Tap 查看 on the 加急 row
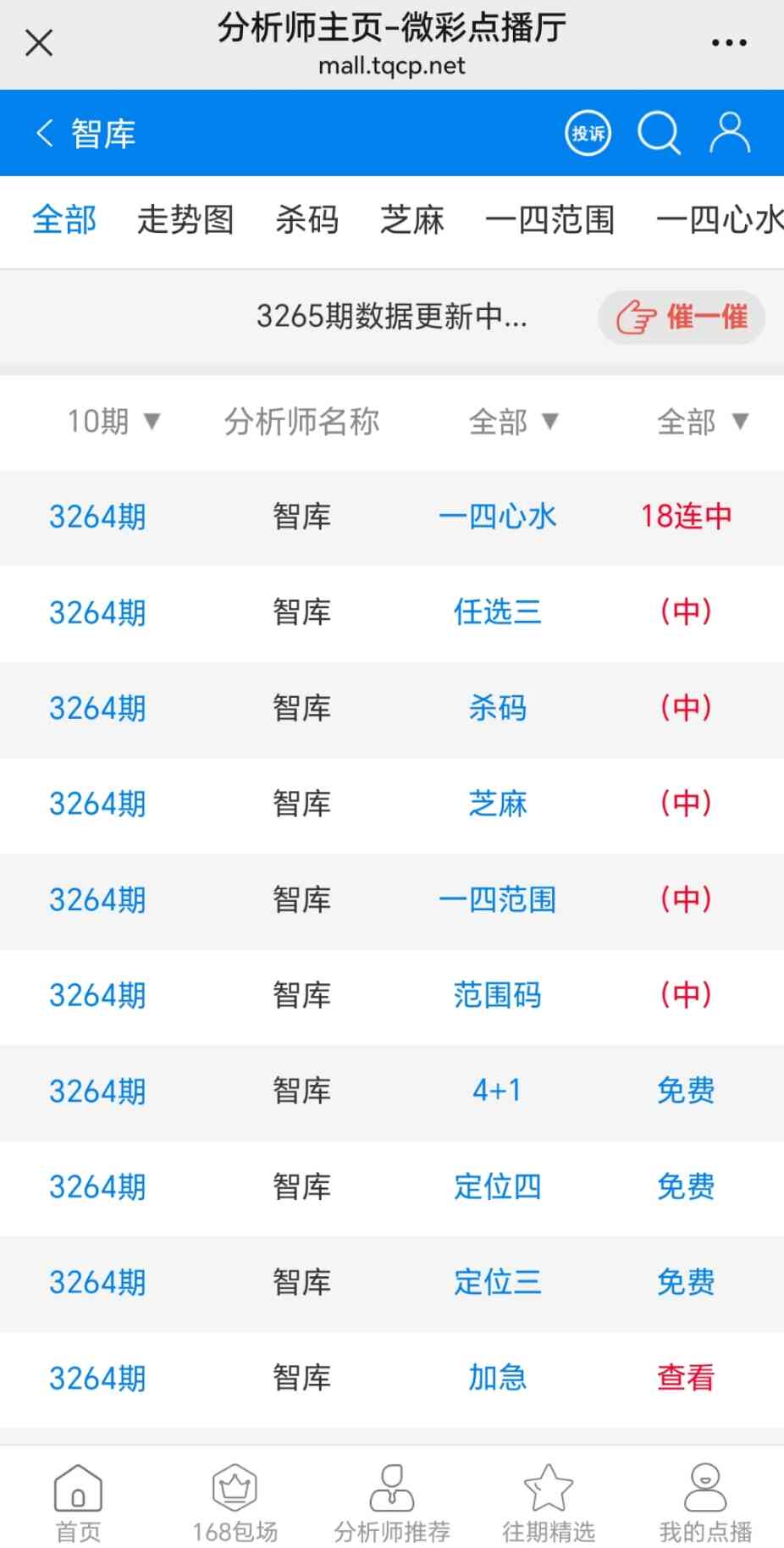The width and height of the screenshot is (784, 1548). coord(684,1378)
